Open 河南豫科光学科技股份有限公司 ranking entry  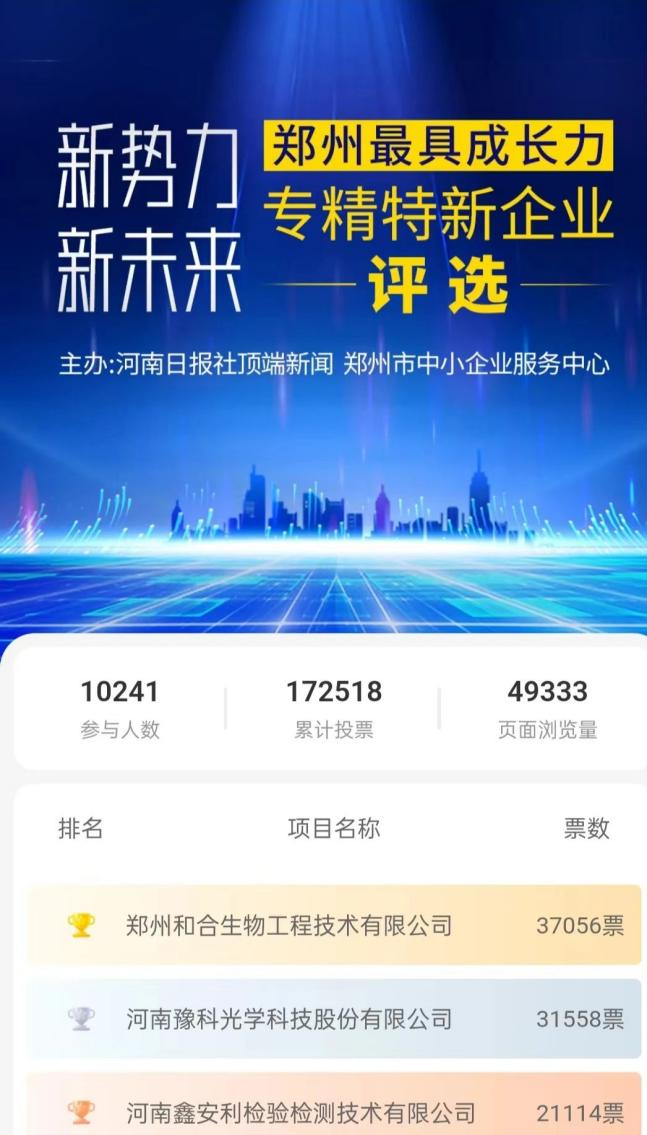(290, 1019)
